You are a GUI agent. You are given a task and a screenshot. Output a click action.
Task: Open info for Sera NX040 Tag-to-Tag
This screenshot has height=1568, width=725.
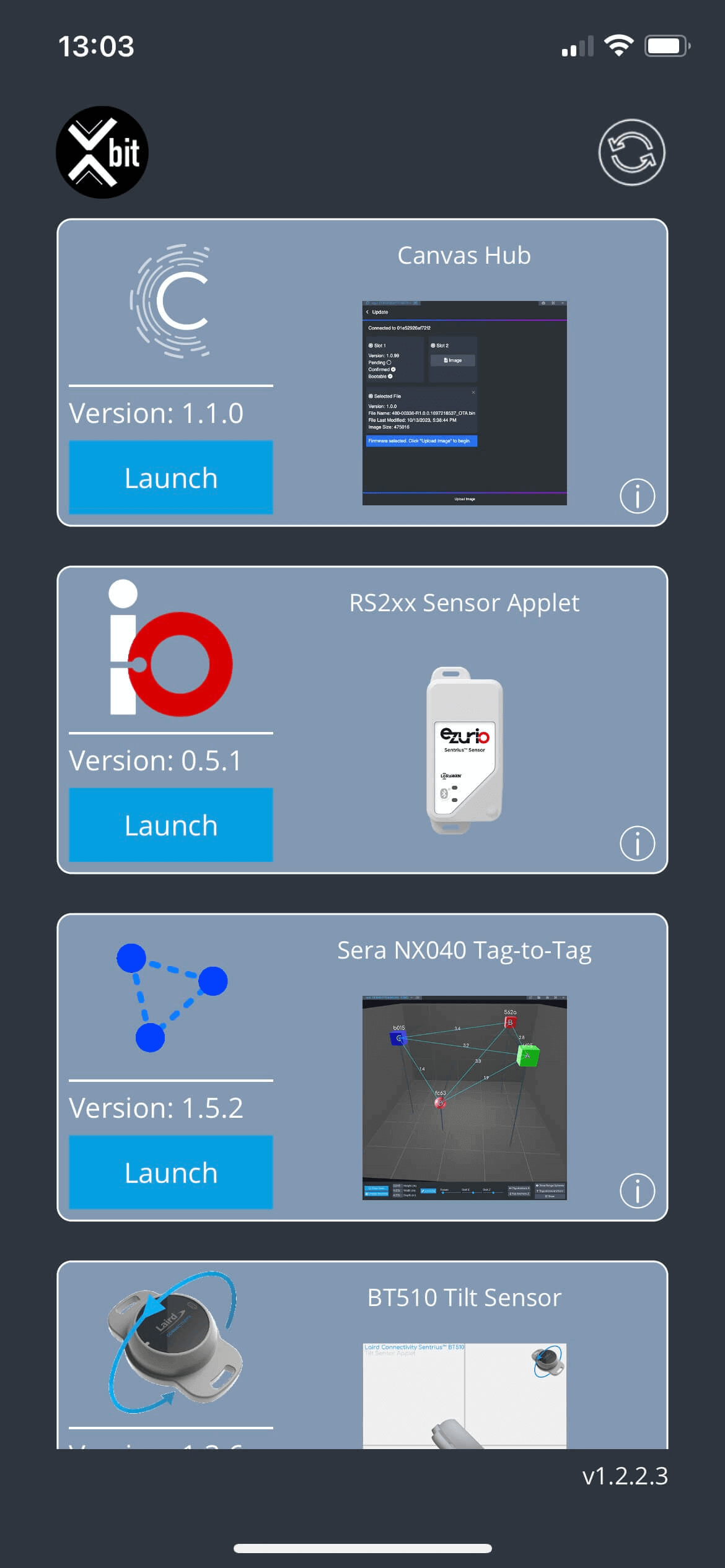[x=637, y=1191]
